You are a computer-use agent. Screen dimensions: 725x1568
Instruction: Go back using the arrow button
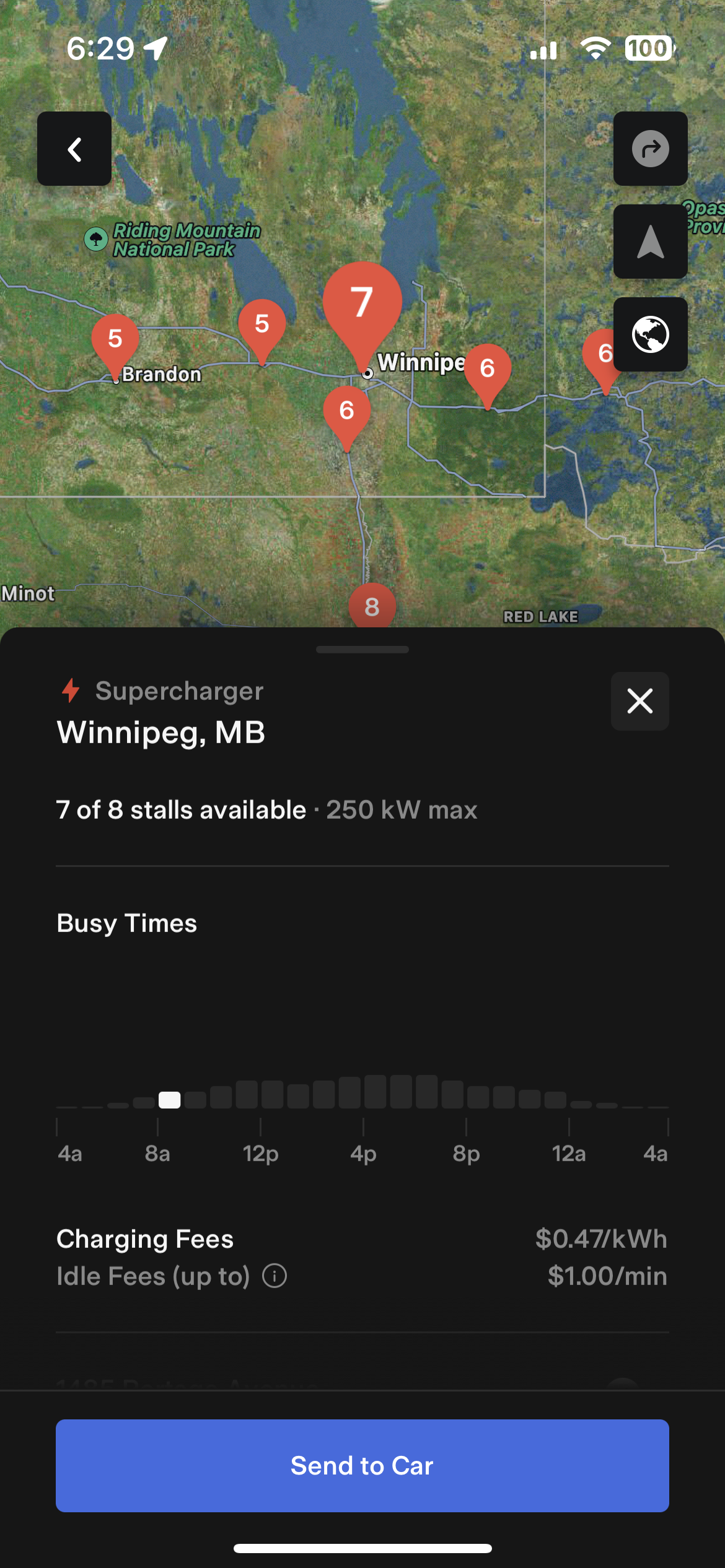[74, 149]
